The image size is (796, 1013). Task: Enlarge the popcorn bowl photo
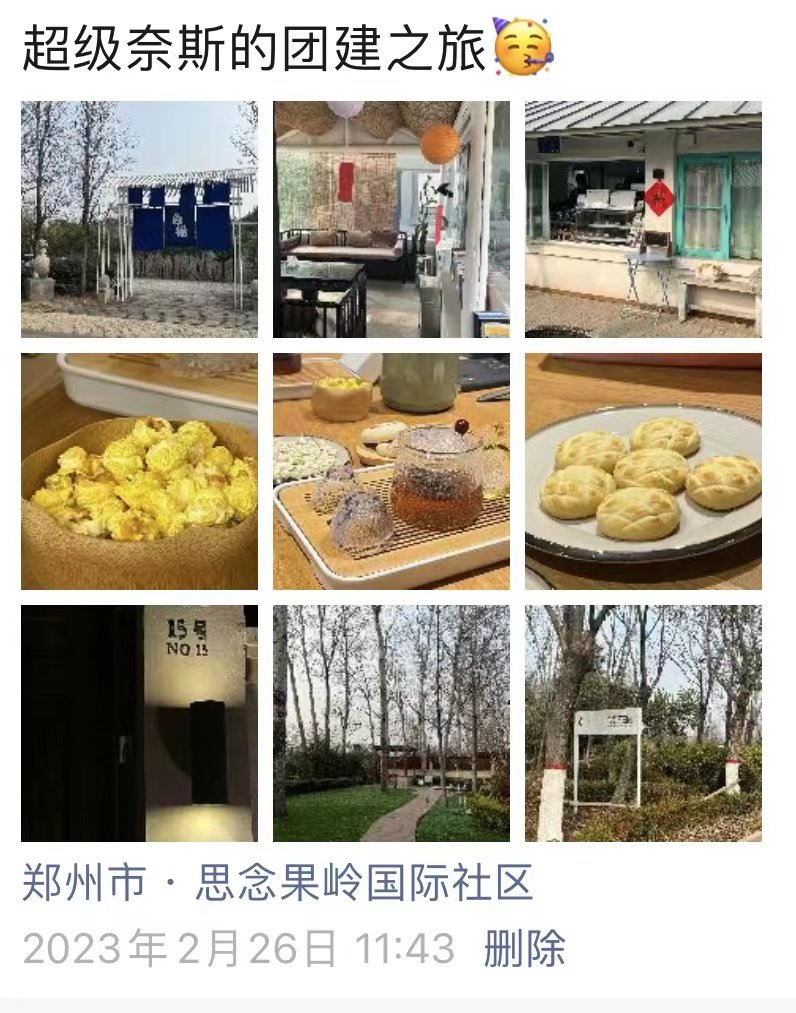(x=139, y=471)
